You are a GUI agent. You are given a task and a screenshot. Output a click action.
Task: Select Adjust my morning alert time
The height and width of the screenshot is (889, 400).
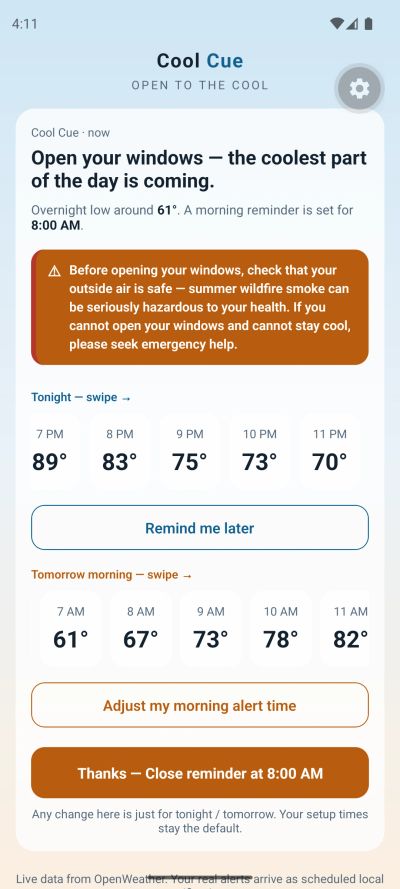tap(199, 705)
